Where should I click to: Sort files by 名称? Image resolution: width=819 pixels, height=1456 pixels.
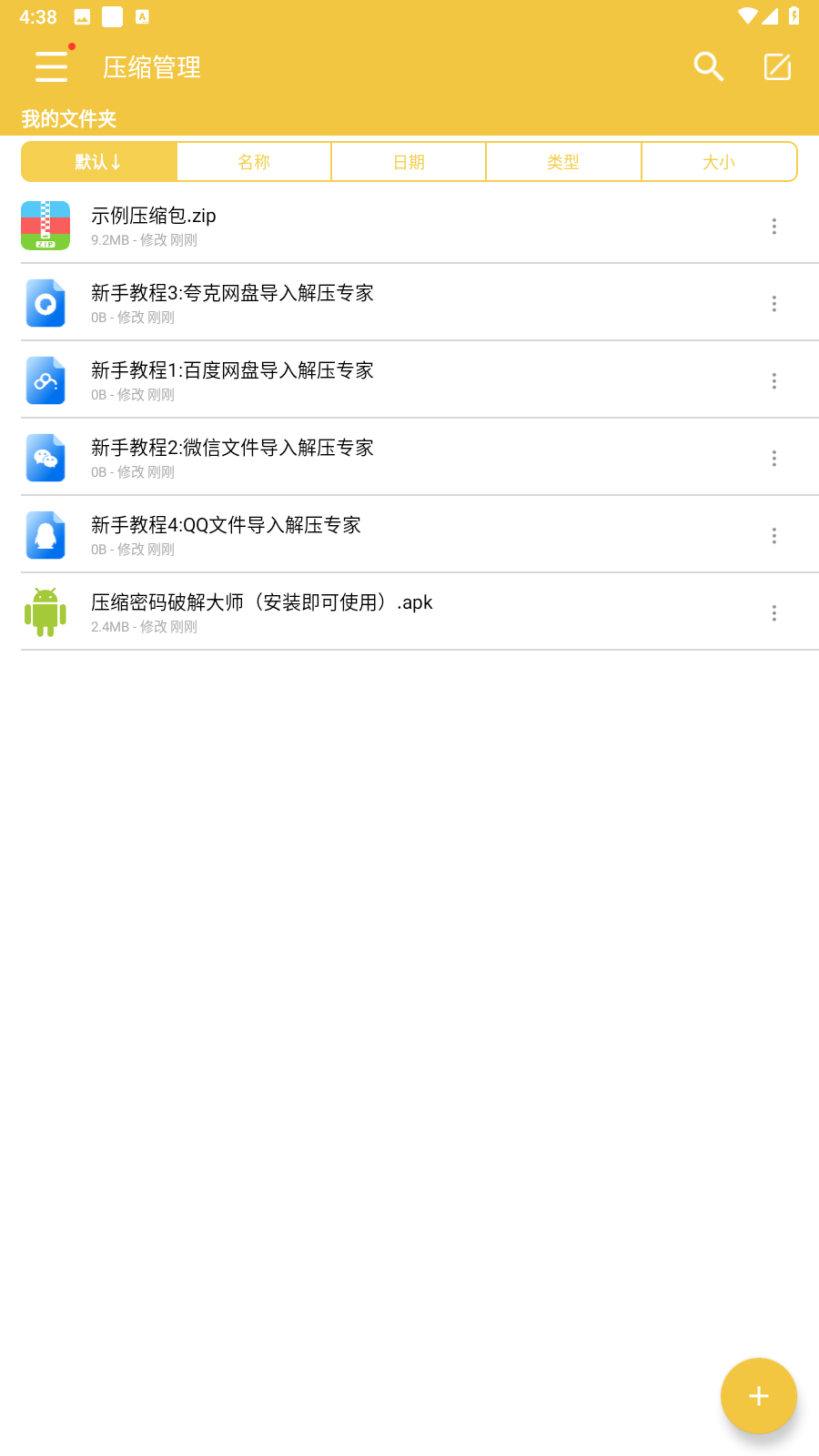pyautogui.click(x=254, y=162)
